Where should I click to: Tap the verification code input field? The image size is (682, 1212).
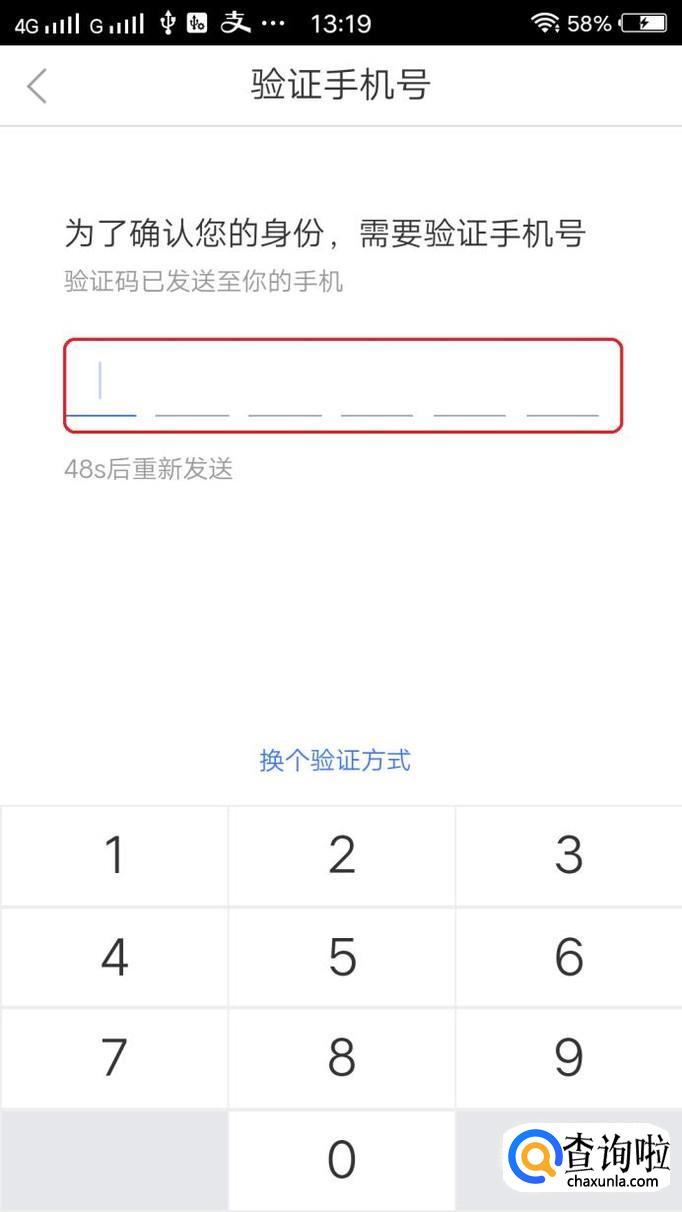(x=343, y=386)
